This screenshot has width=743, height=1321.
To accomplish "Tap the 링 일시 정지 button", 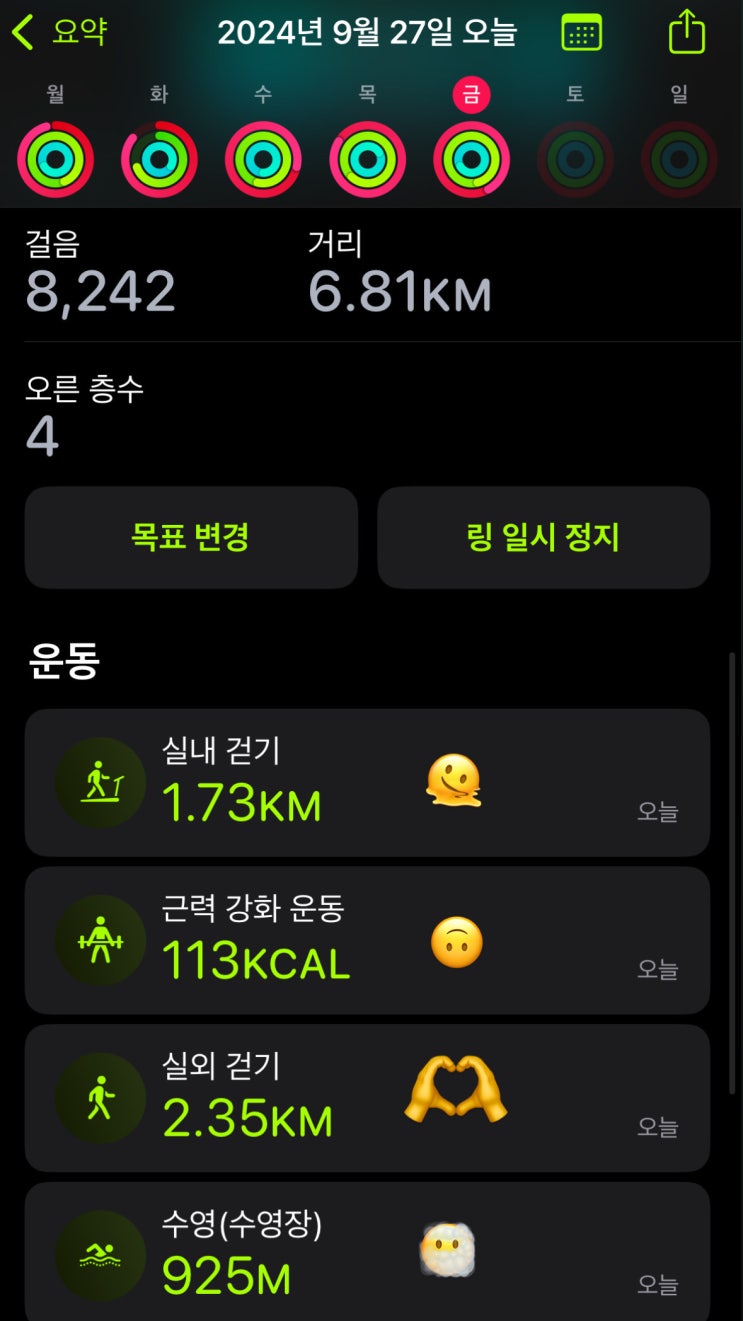I will click(x=543, y=538).
